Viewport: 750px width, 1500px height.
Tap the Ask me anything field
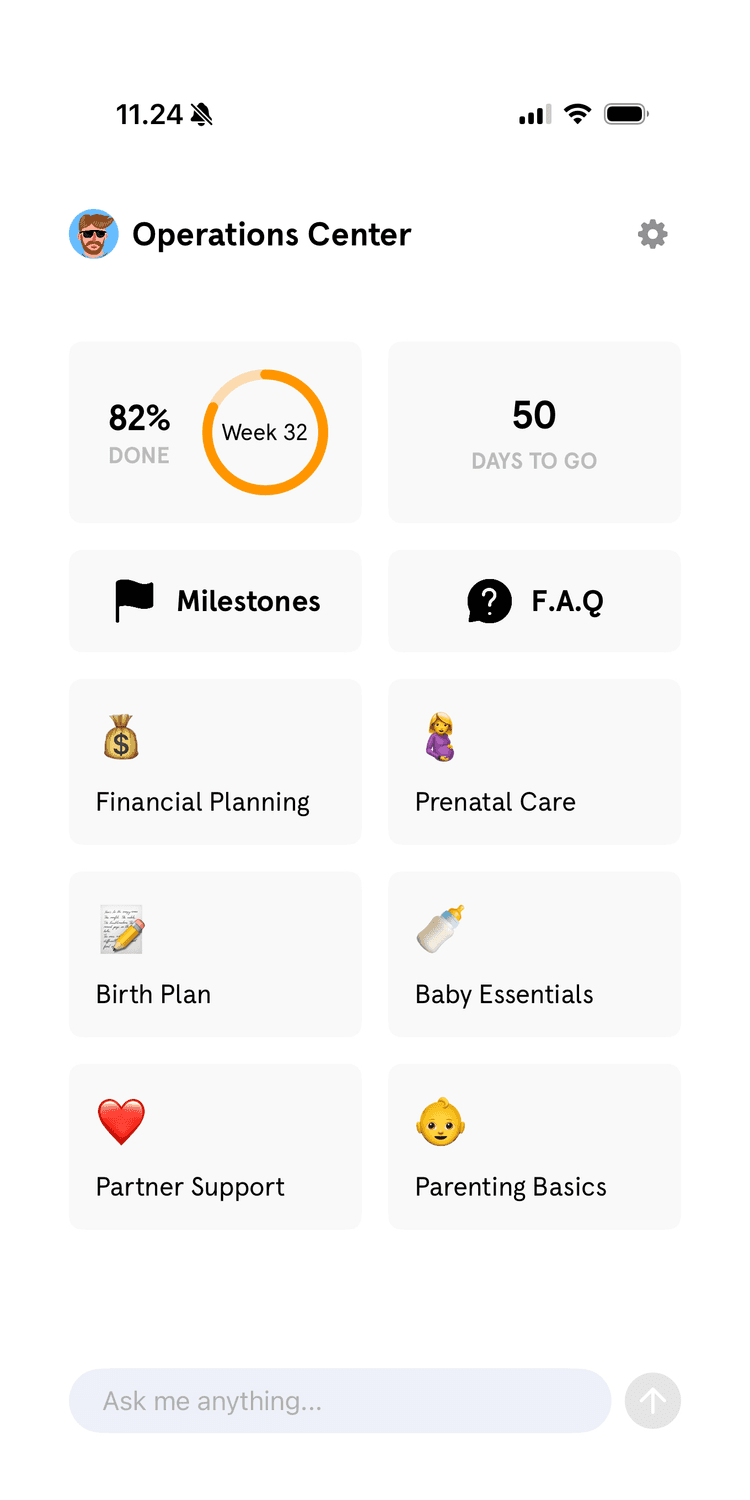click(x=340, y=1401)
